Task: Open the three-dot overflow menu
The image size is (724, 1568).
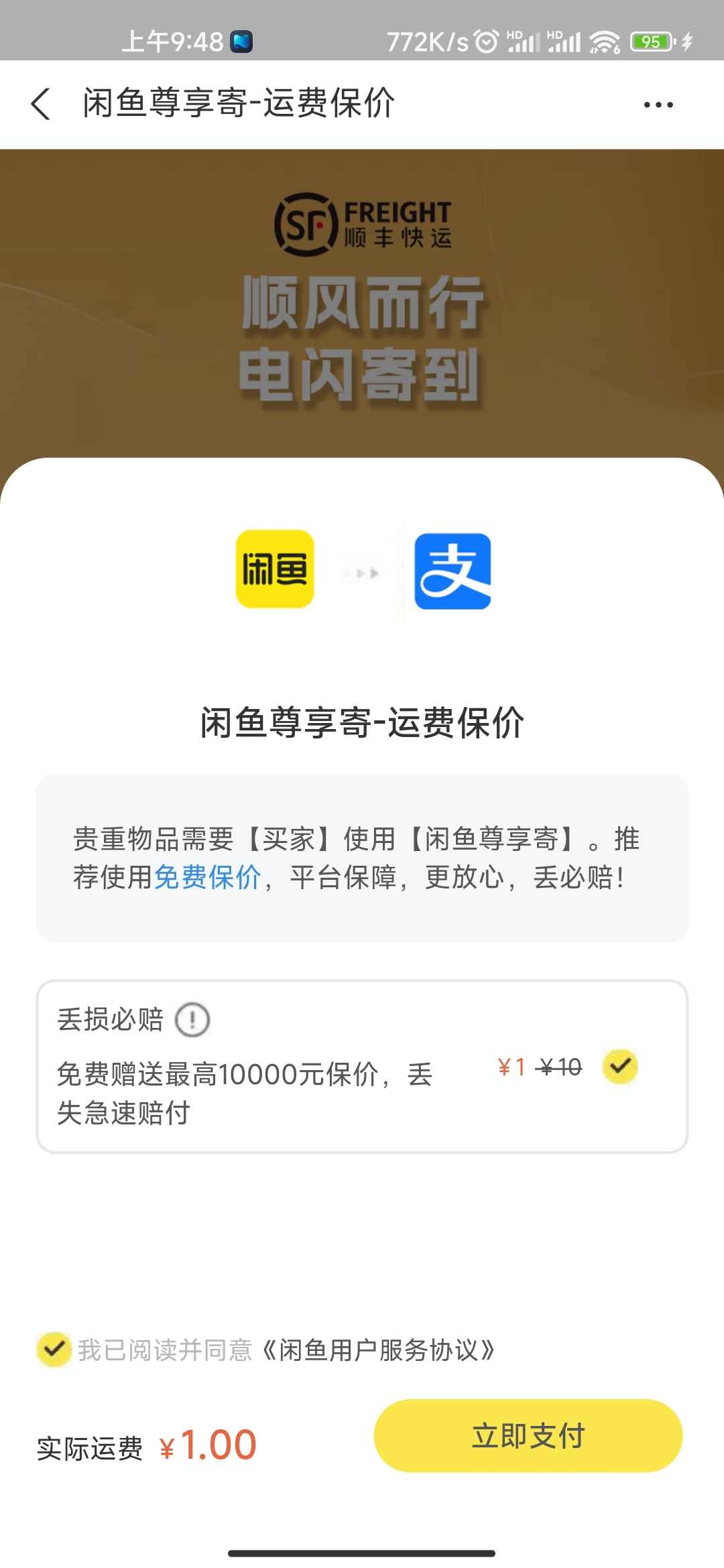Action: pyautogui.click(x=656, y=105)
